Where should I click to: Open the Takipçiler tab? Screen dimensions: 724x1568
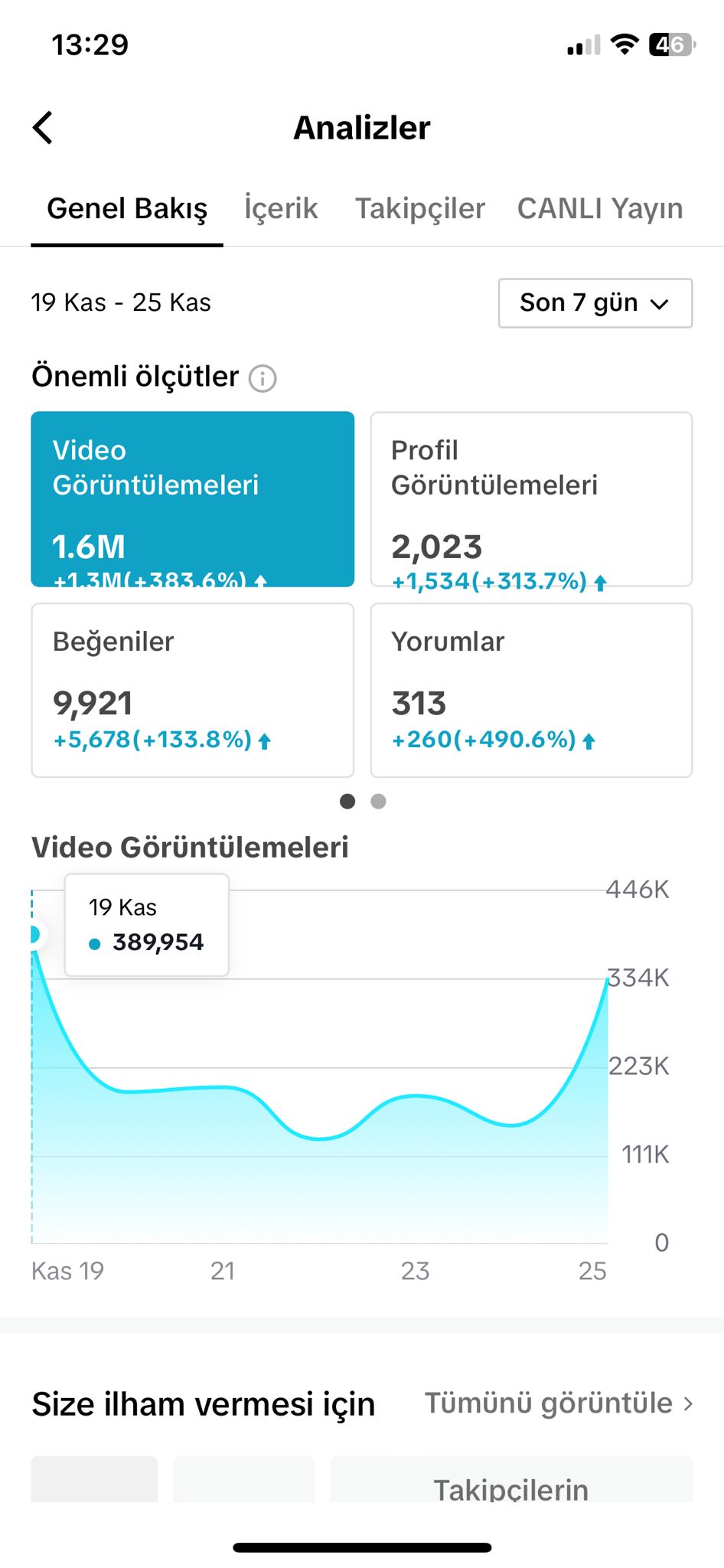point(420,208)
